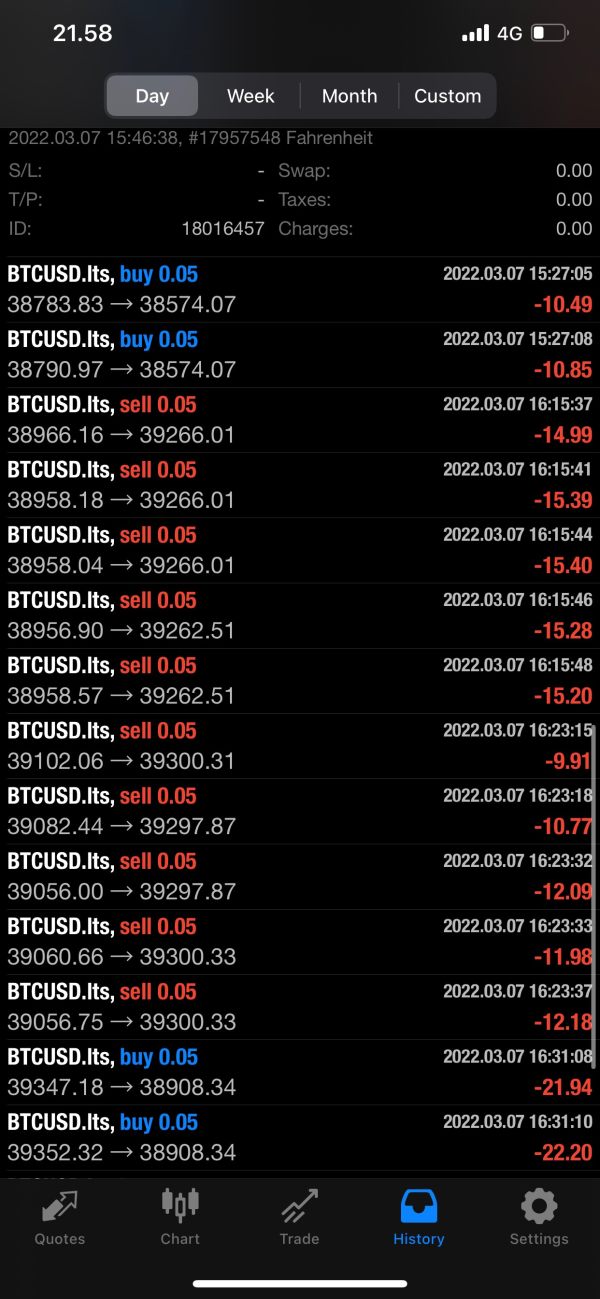The image size is (600, 1299).
Task: Expand the sell trade at 16:23:32
Action: pyautogui.click(x=300, y=877)
